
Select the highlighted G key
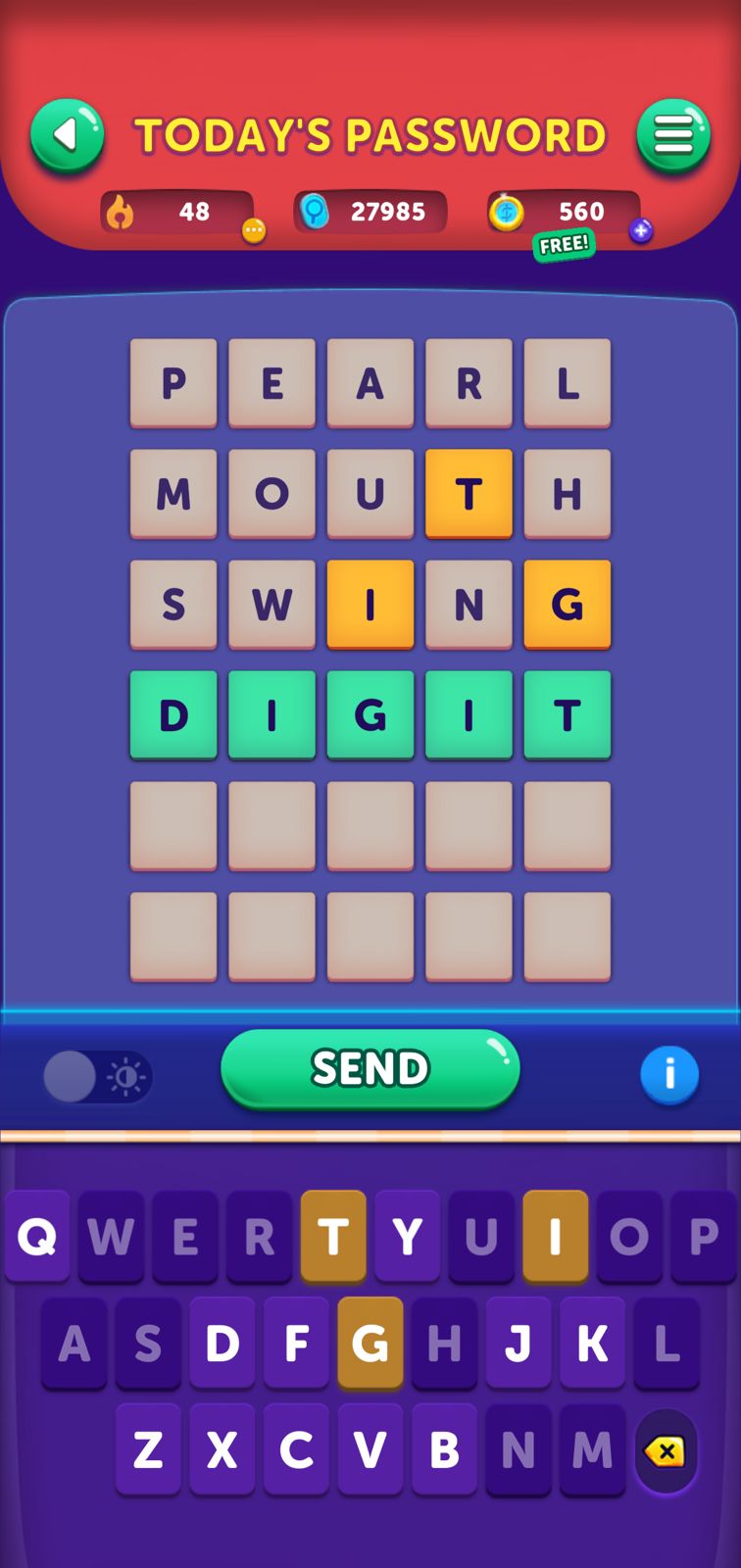(x=370, y=1344)
